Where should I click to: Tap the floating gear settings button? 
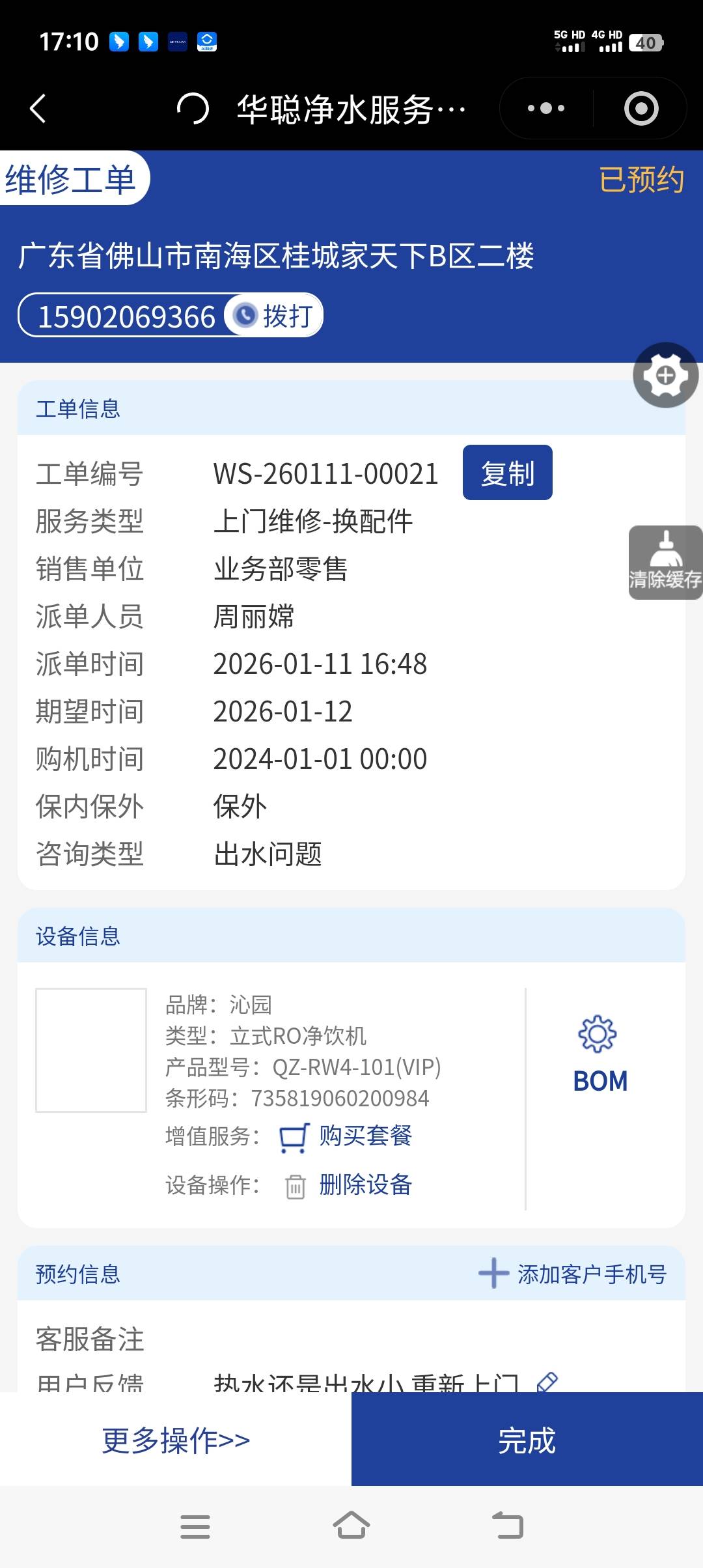(x=665, y=375)
